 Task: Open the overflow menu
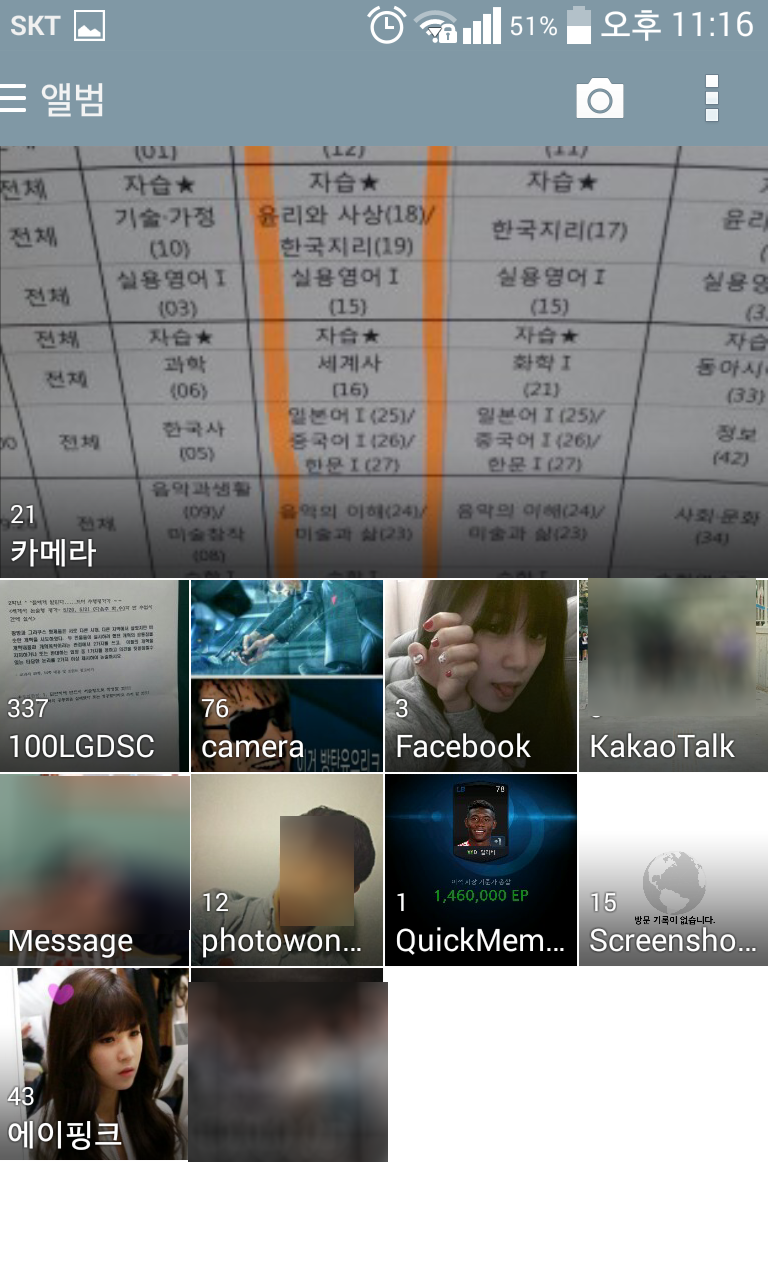pos(711,98)
